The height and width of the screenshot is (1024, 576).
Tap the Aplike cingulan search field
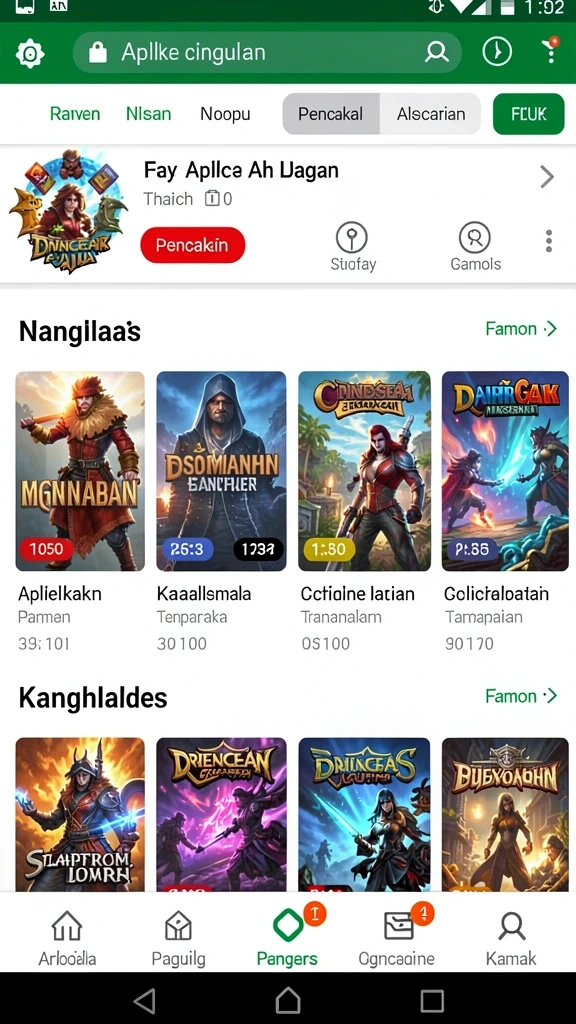267,52
